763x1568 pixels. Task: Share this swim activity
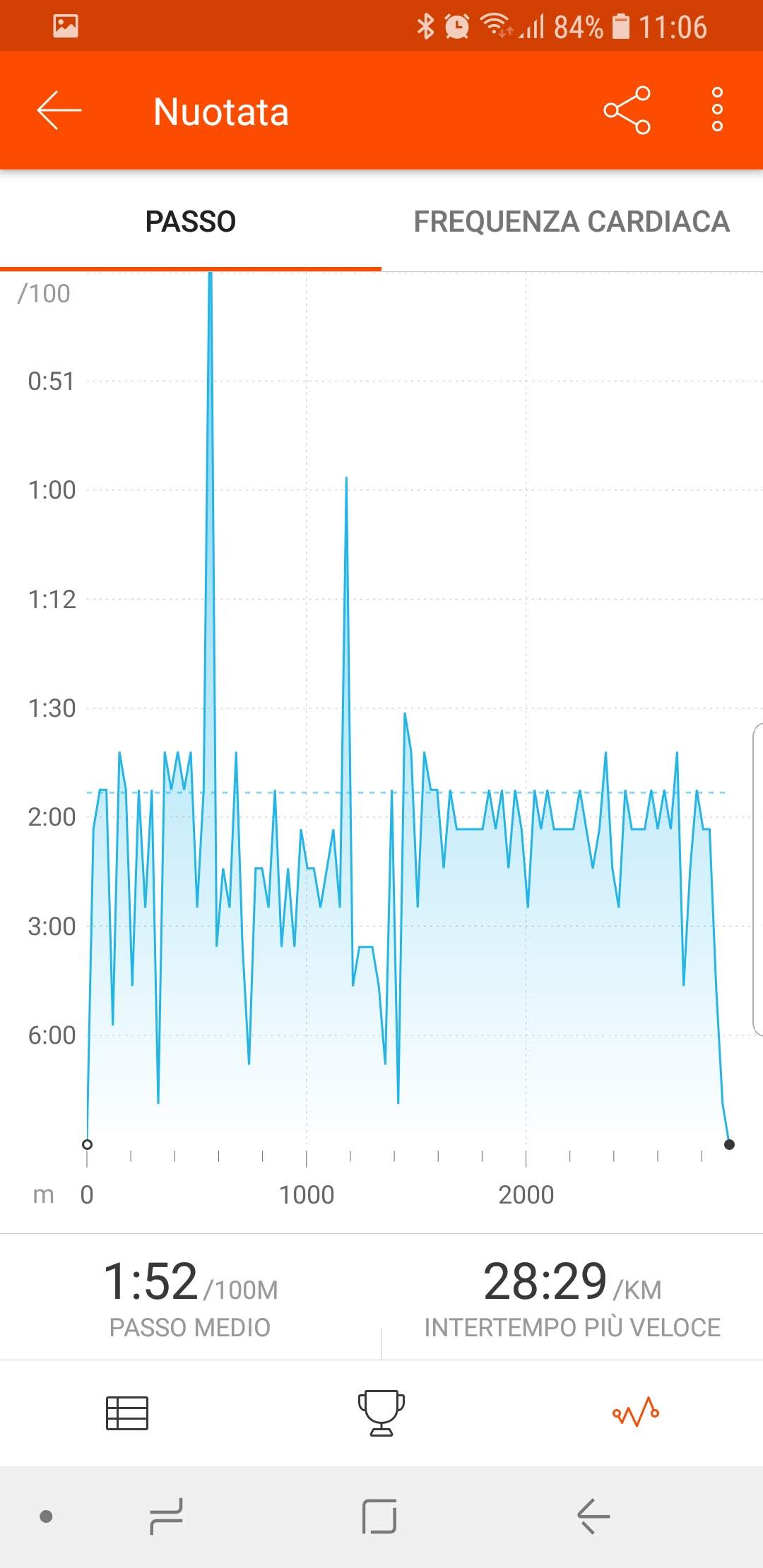click(x=627, y=110)
